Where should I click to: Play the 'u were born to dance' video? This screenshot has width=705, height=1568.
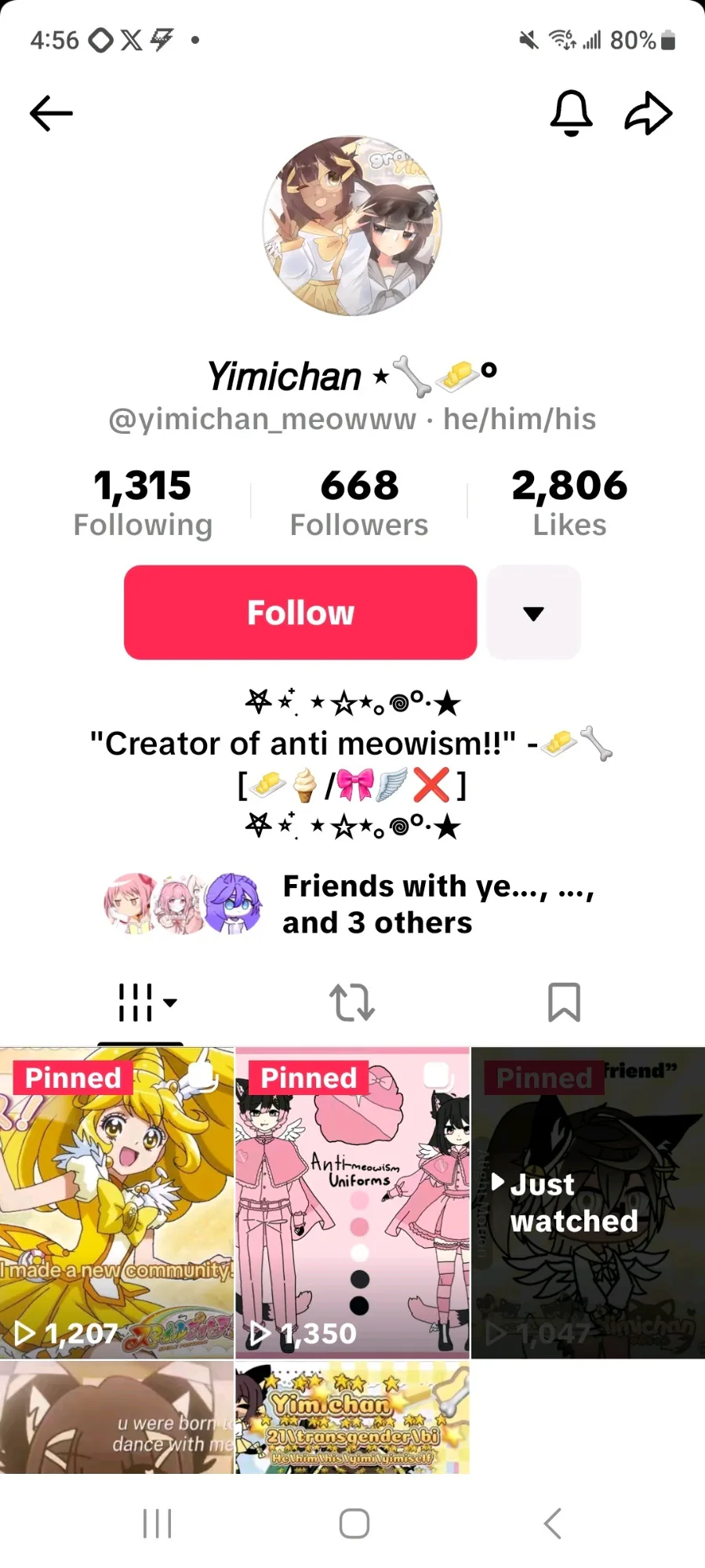(117, 1417)
